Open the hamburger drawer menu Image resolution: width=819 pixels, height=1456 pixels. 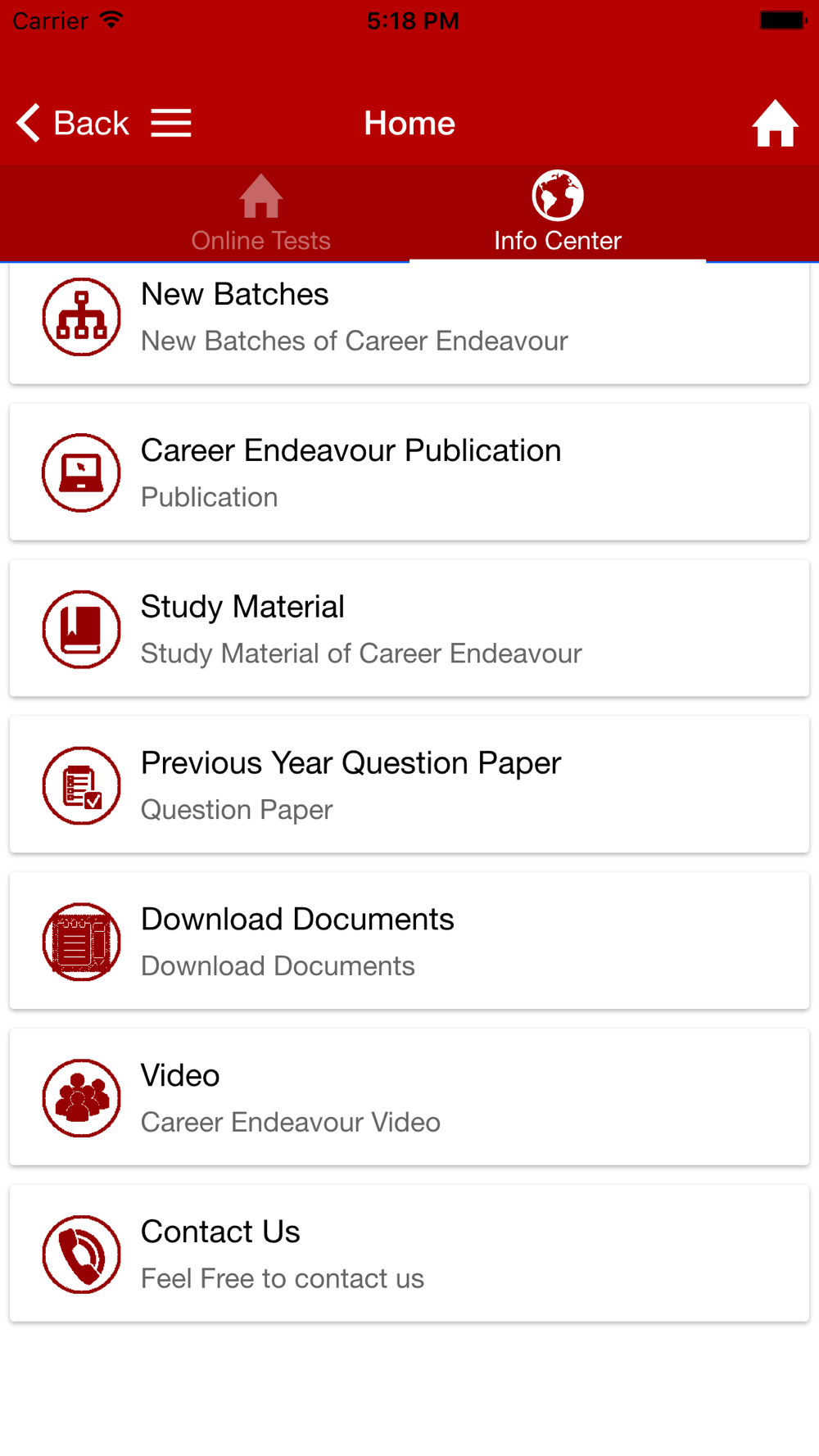171,124
